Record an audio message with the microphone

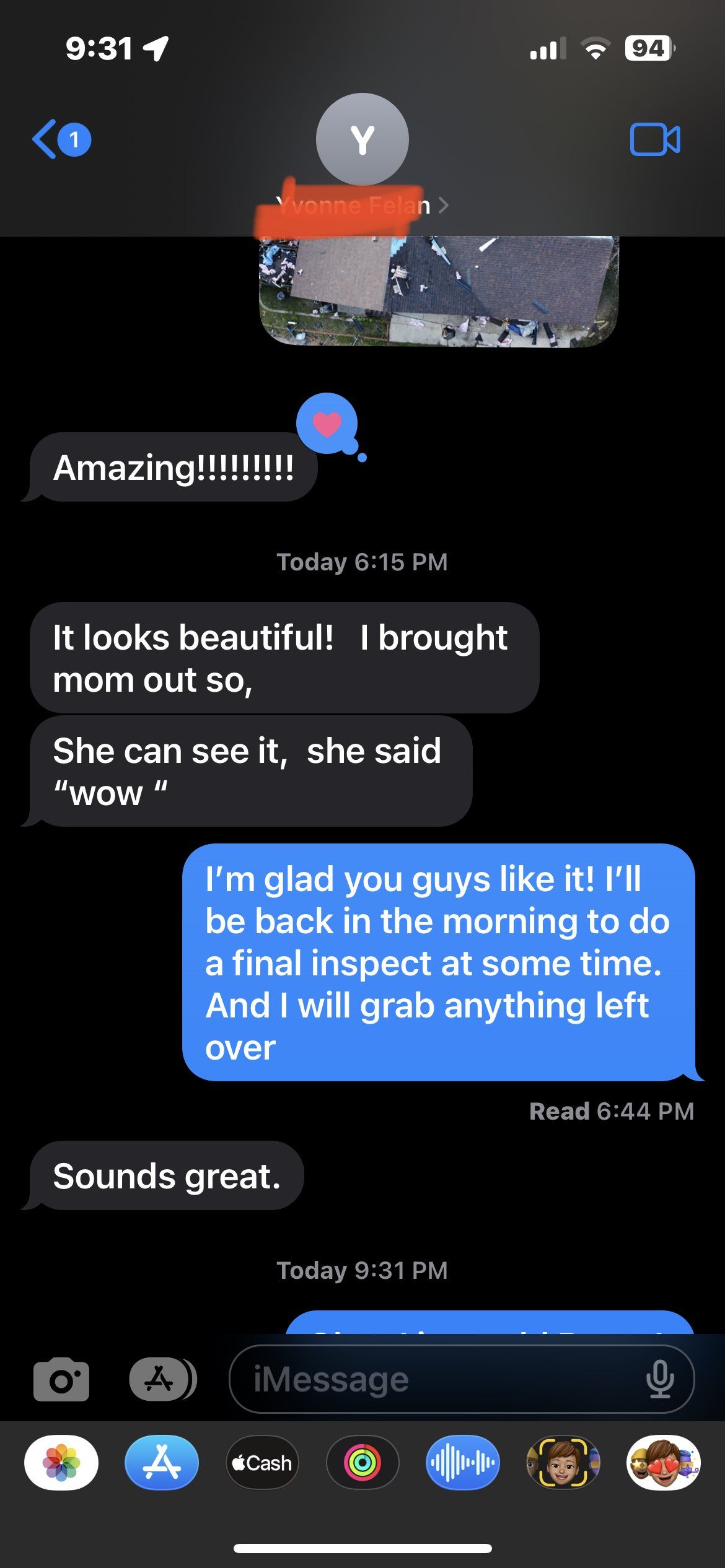pyautogui.click(x=659, y=1379)
